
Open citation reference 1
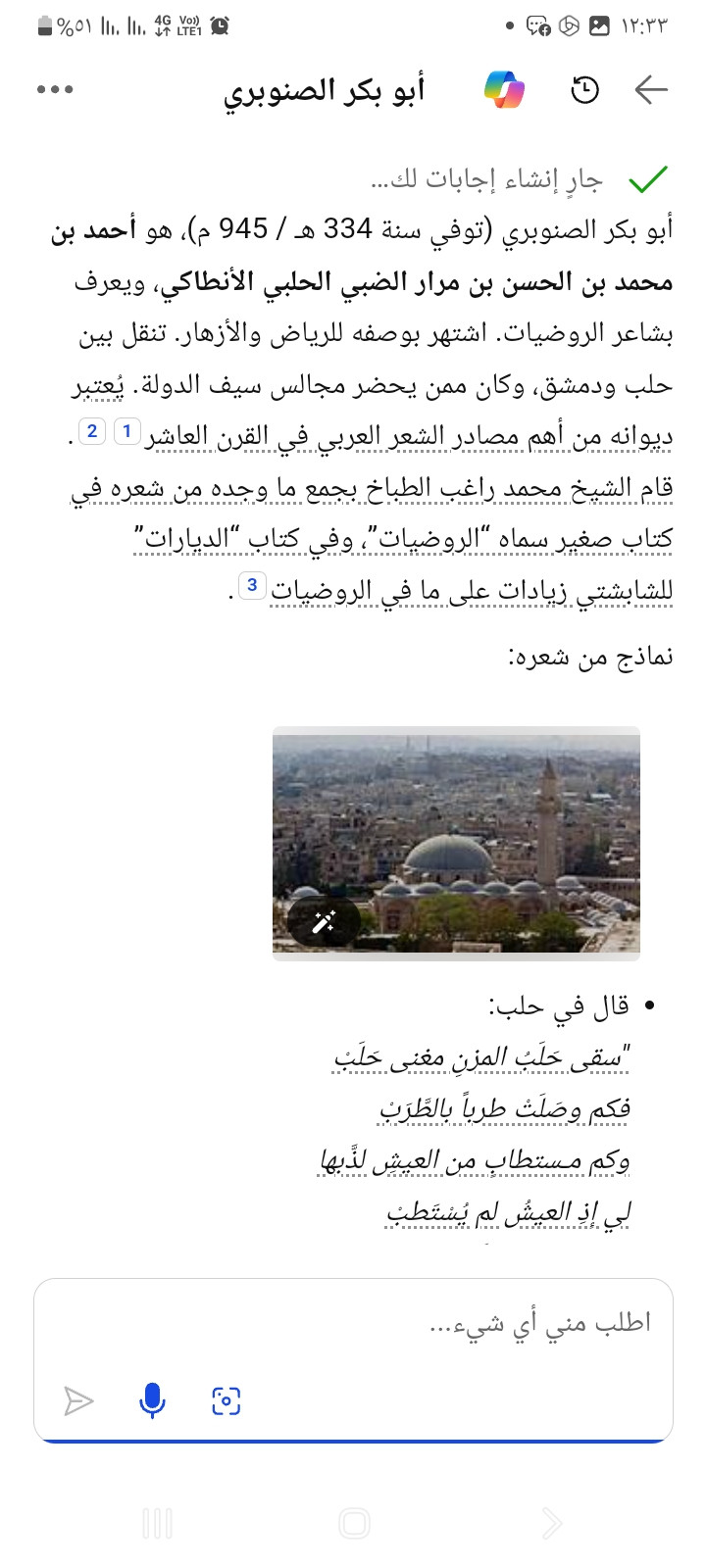pyautogui.click(x=127, y=431)
